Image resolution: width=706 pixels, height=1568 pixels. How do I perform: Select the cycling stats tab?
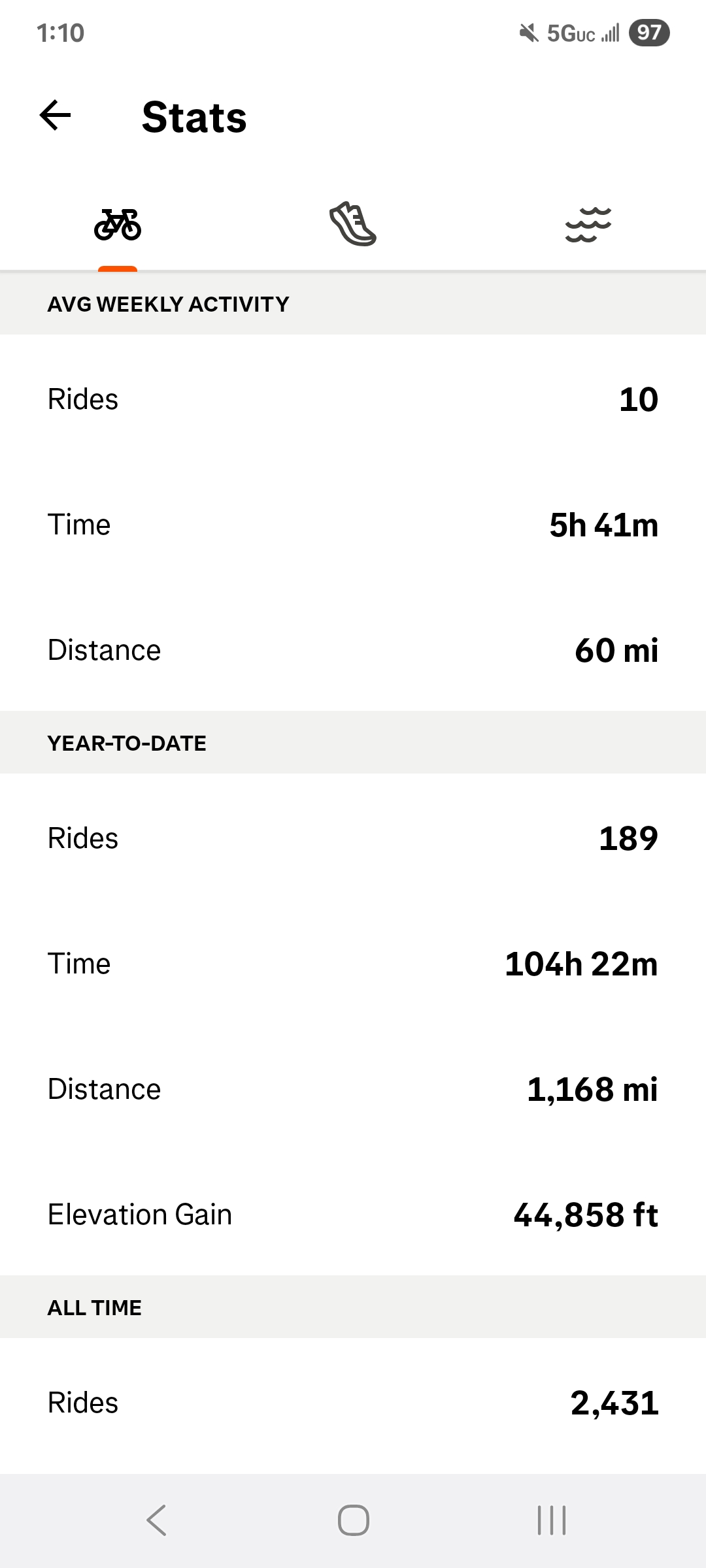[118, 225]
